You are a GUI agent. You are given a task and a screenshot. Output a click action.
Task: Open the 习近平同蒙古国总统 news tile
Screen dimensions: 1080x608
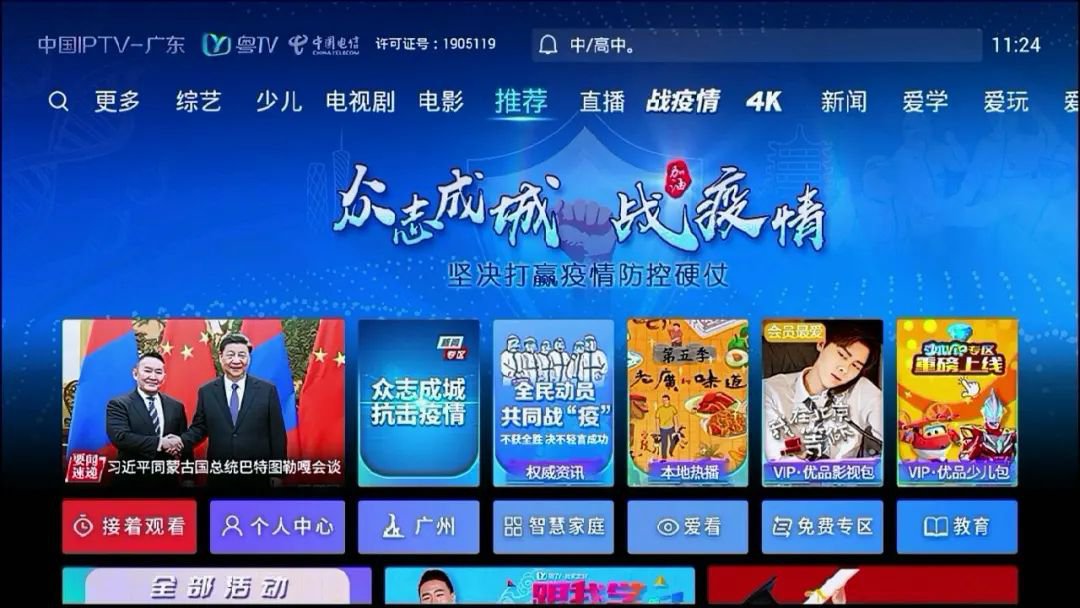coord(204,402)
